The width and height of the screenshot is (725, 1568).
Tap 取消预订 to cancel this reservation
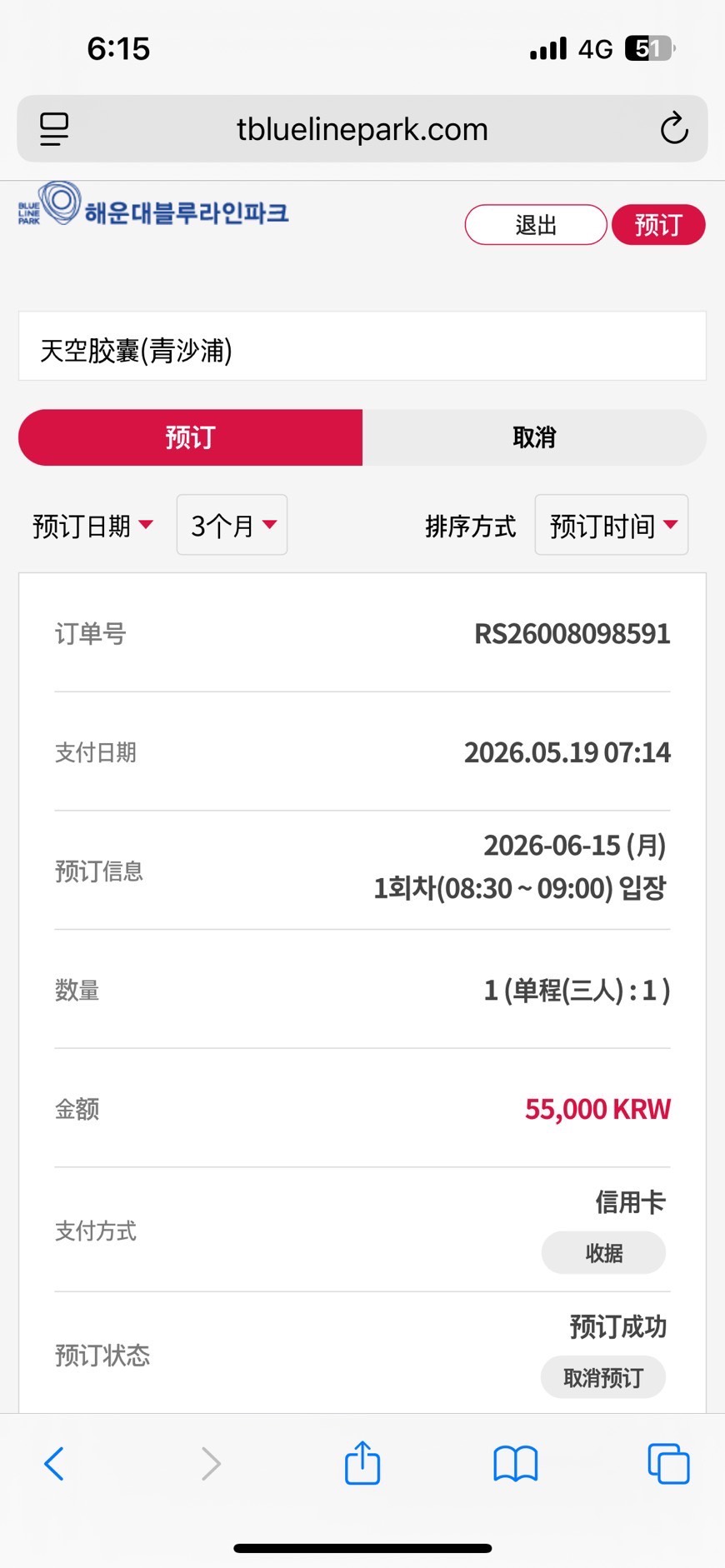(x=603, y=1378)
